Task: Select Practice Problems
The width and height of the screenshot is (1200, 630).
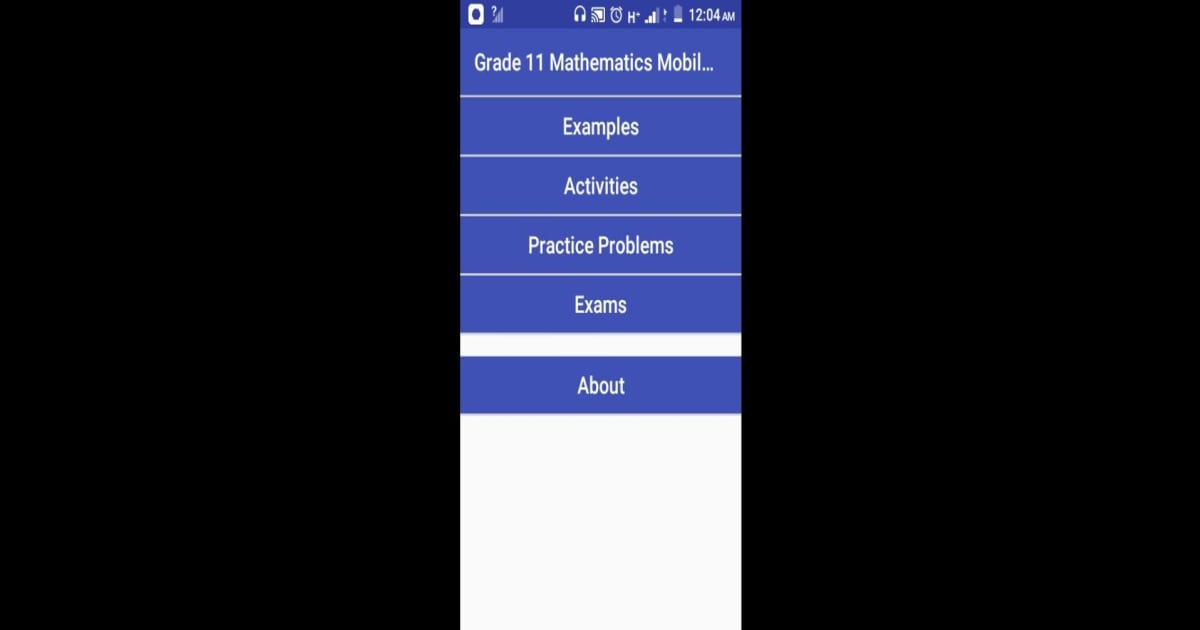Action: click(600, 245)
